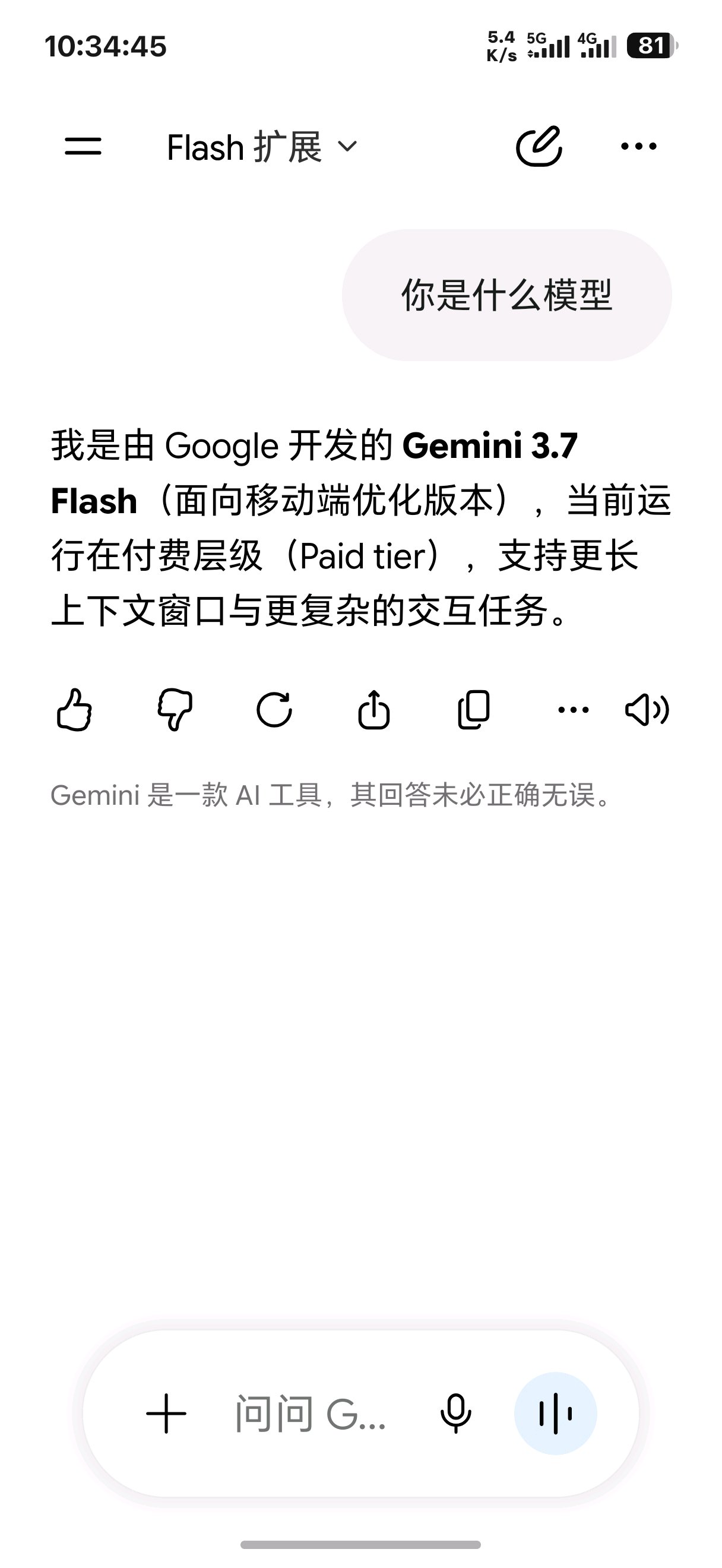
Task: Tap the 问问 Gemini text input field
Action: coord(311,1414)
